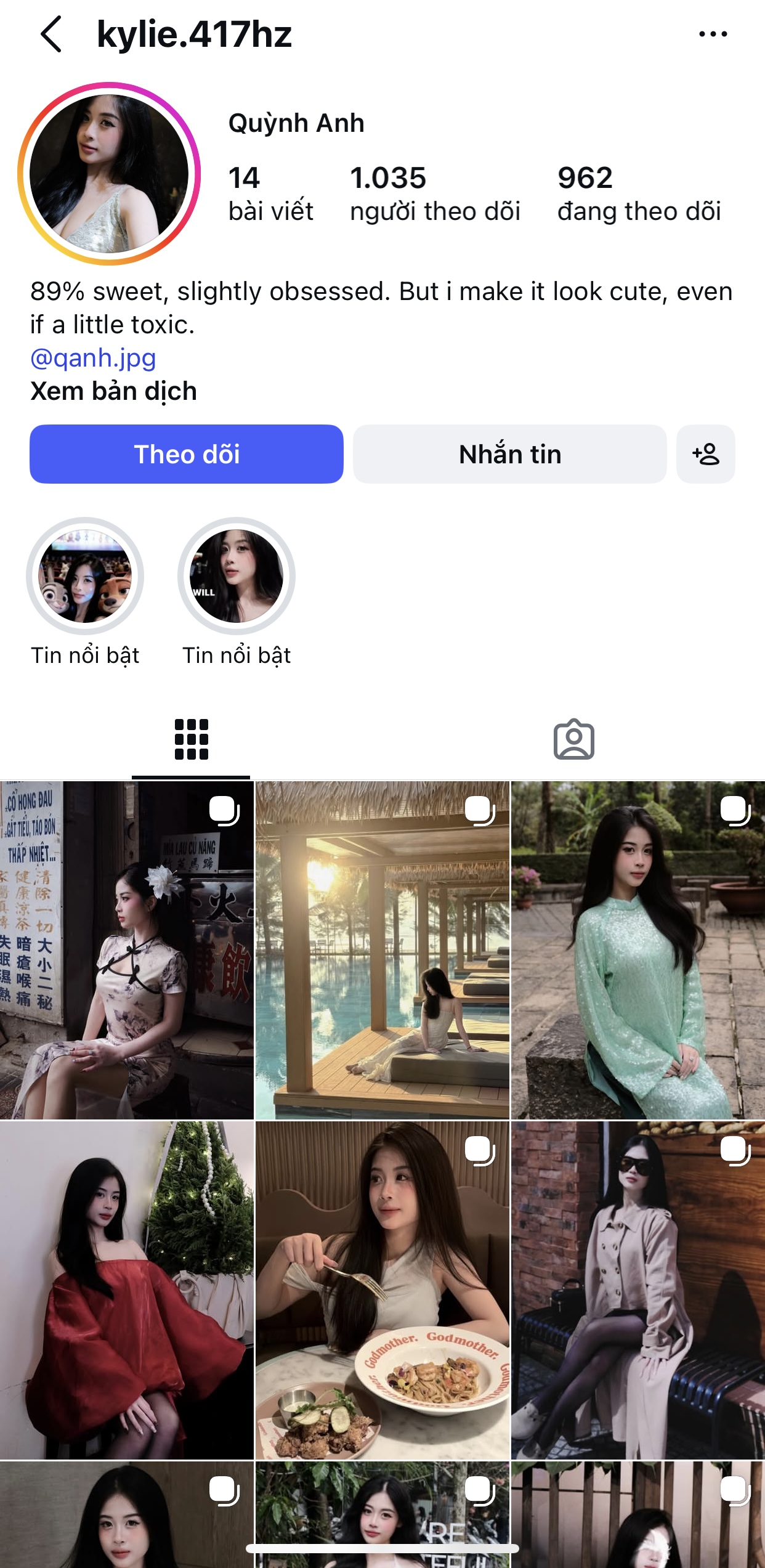Open the post with the floral qipao dress
This screenshot has width=765, height=1568.
pos(127,950)
